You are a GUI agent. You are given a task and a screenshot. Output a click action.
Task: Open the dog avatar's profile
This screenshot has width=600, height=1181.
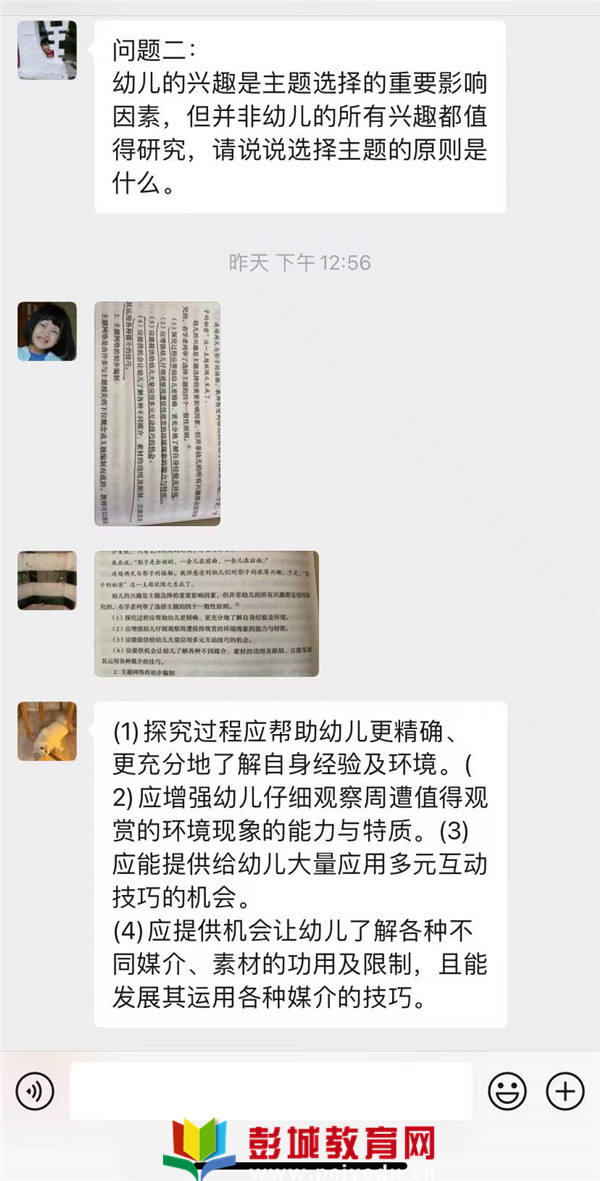pos(47,730)
